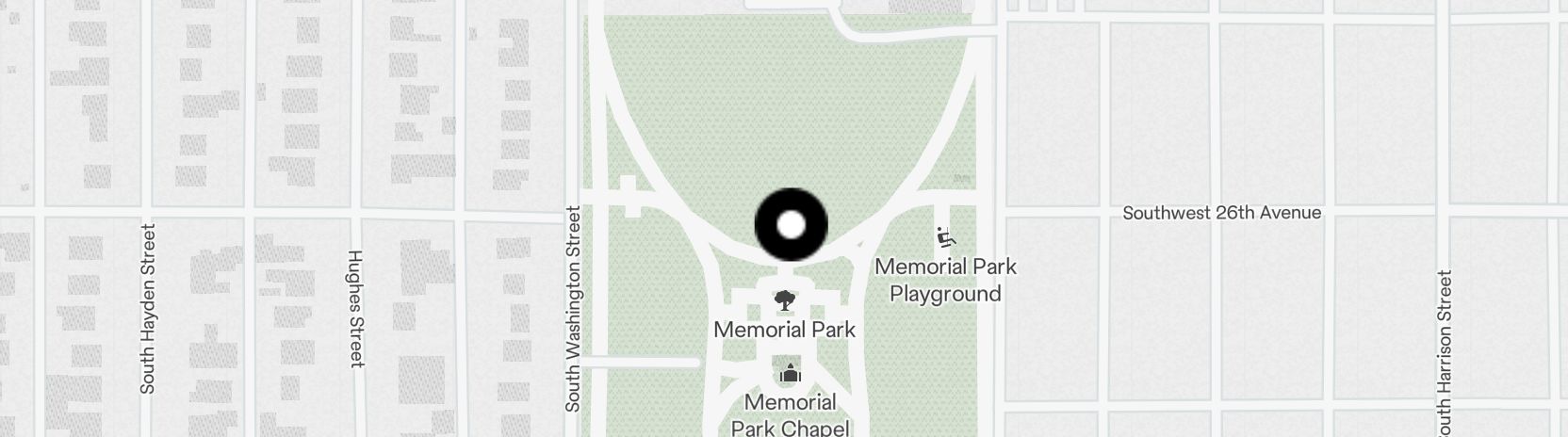Open the Memorial Park Chapel marker

[x=790, y=374]
